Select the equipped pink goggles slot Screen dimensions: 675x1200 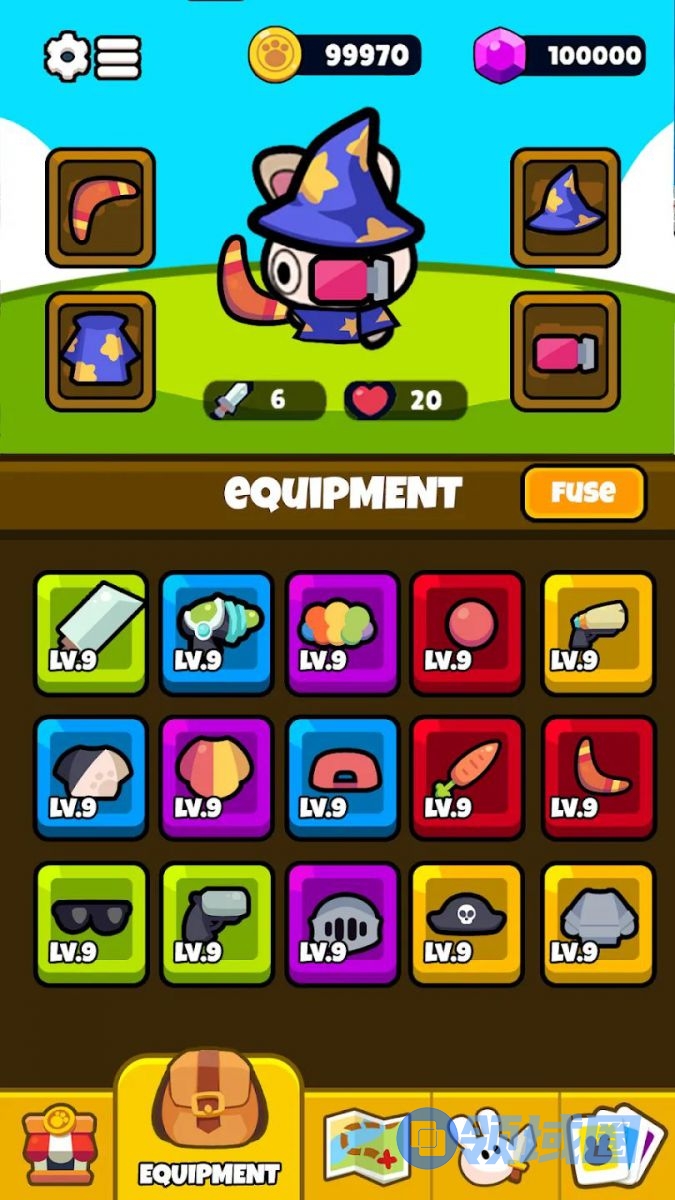coord(565,351)
